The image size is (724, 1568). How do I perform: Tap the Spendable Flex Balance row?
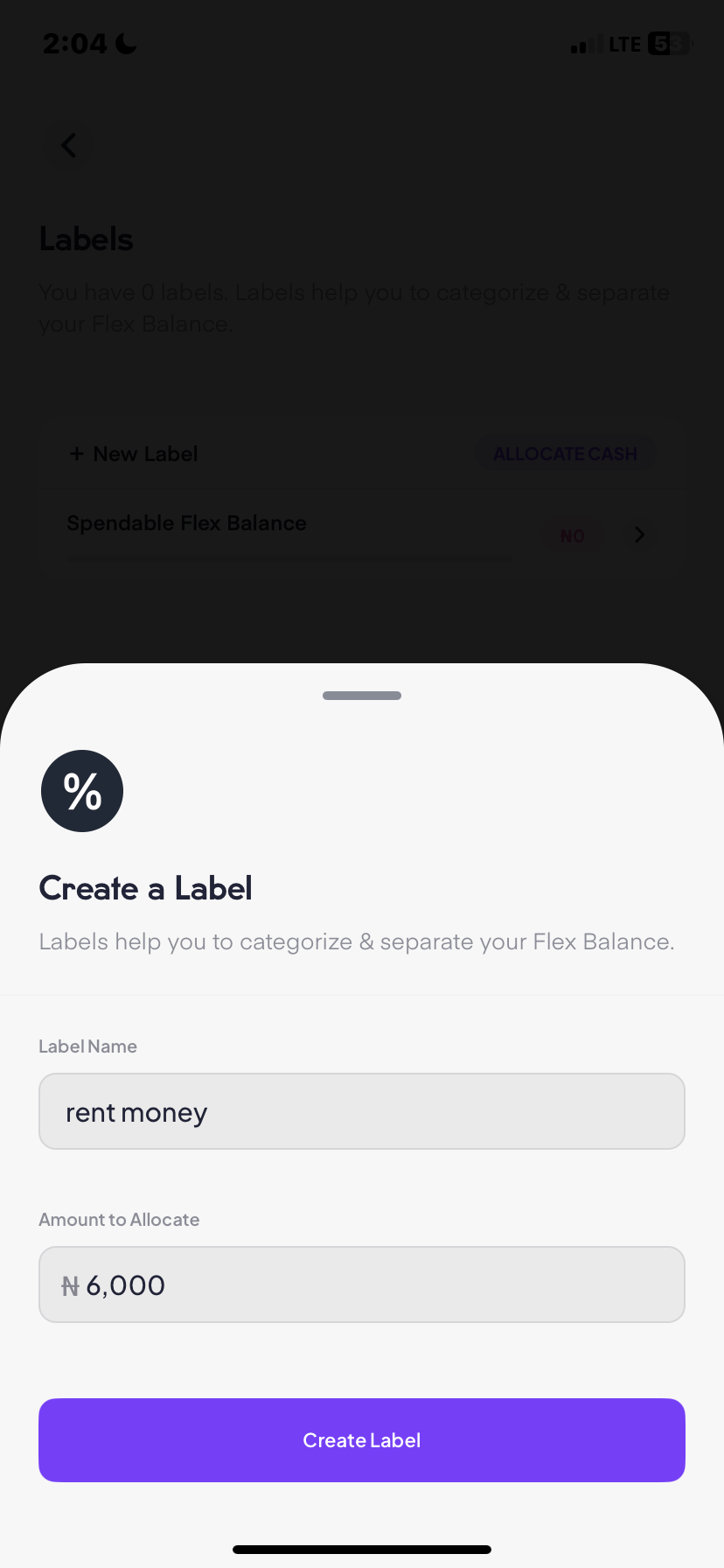tap(186, 522)
